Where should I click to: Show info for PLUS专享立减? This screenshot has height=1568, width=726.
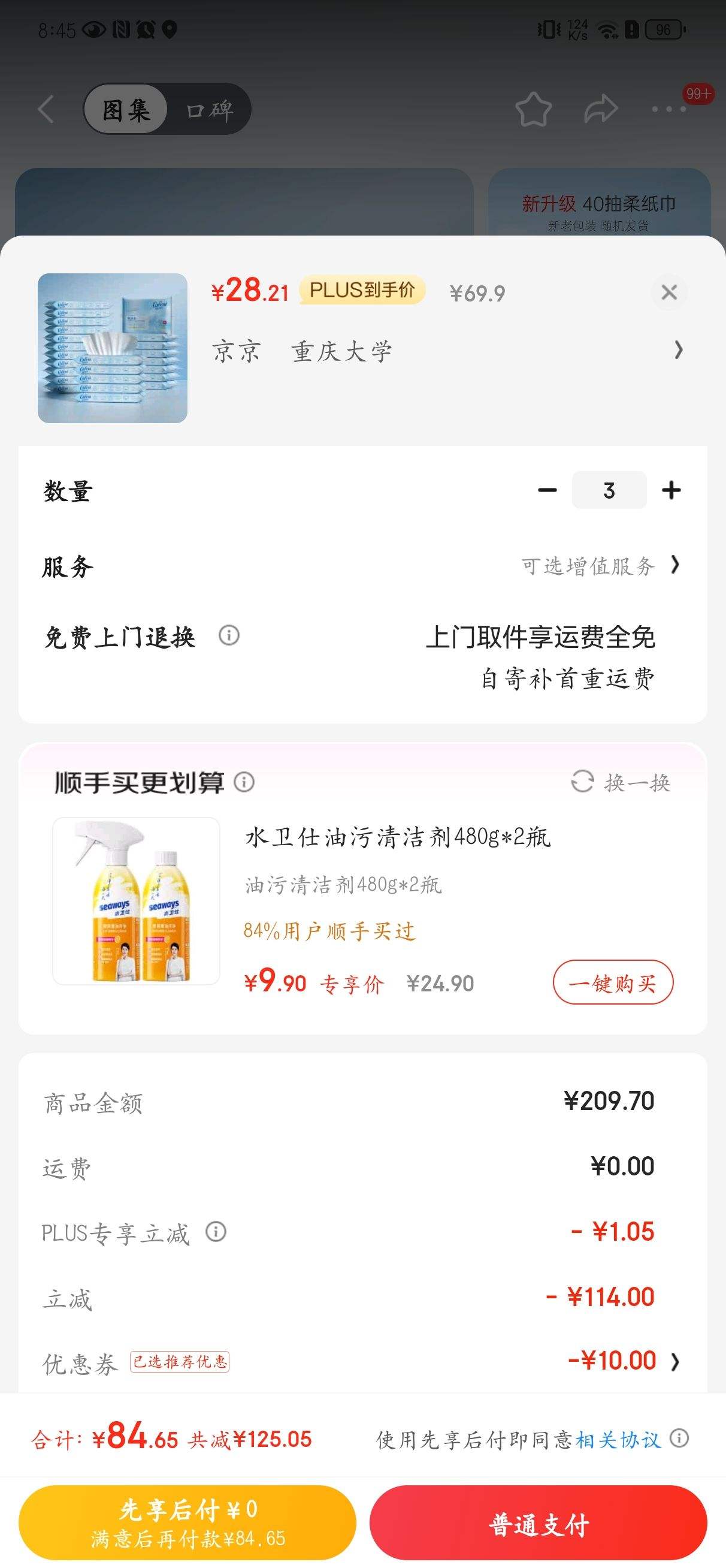[x=216, y=1231]
